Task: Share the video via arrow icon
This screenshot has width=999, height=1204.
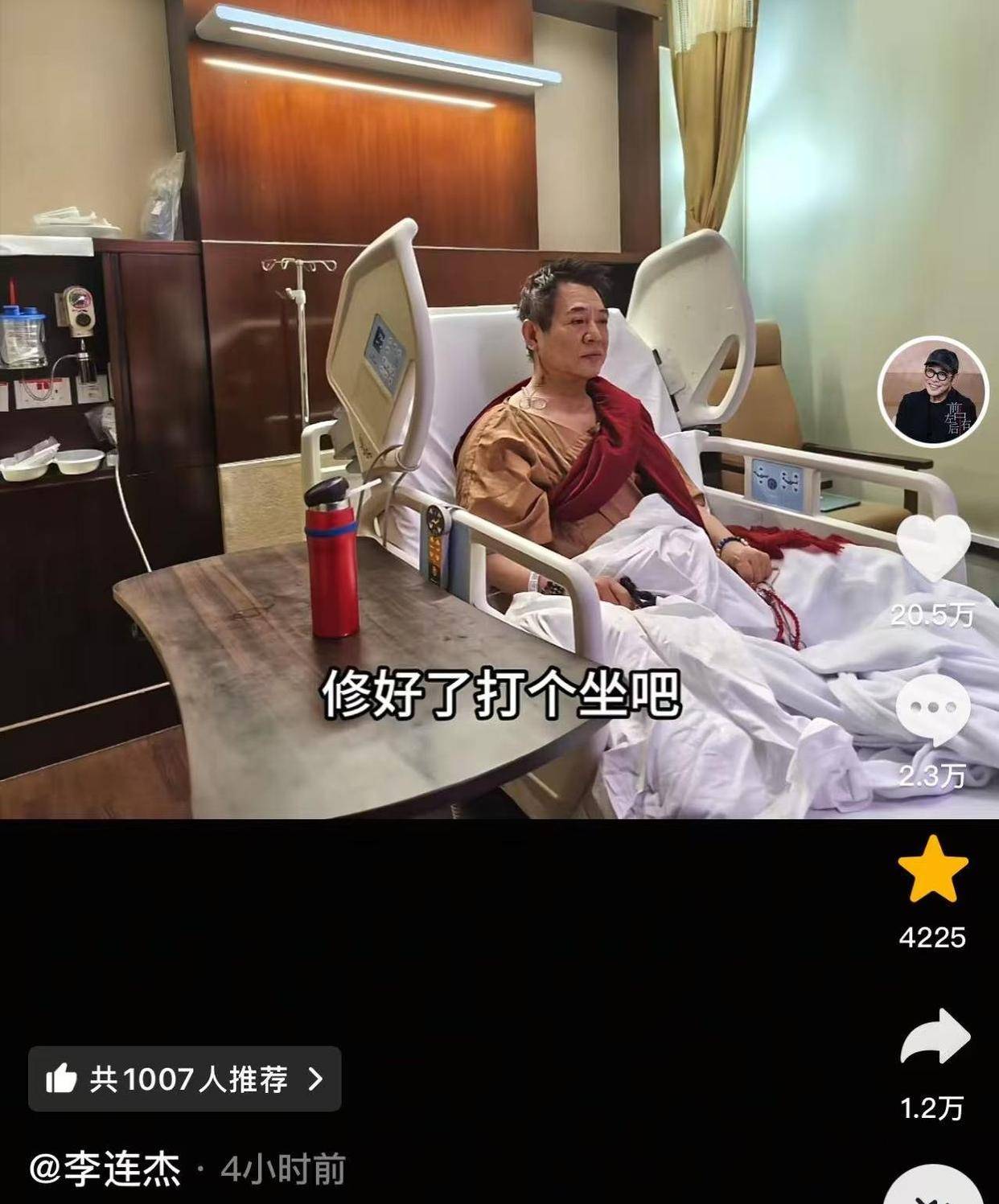Action: [x=933, y=1041]
